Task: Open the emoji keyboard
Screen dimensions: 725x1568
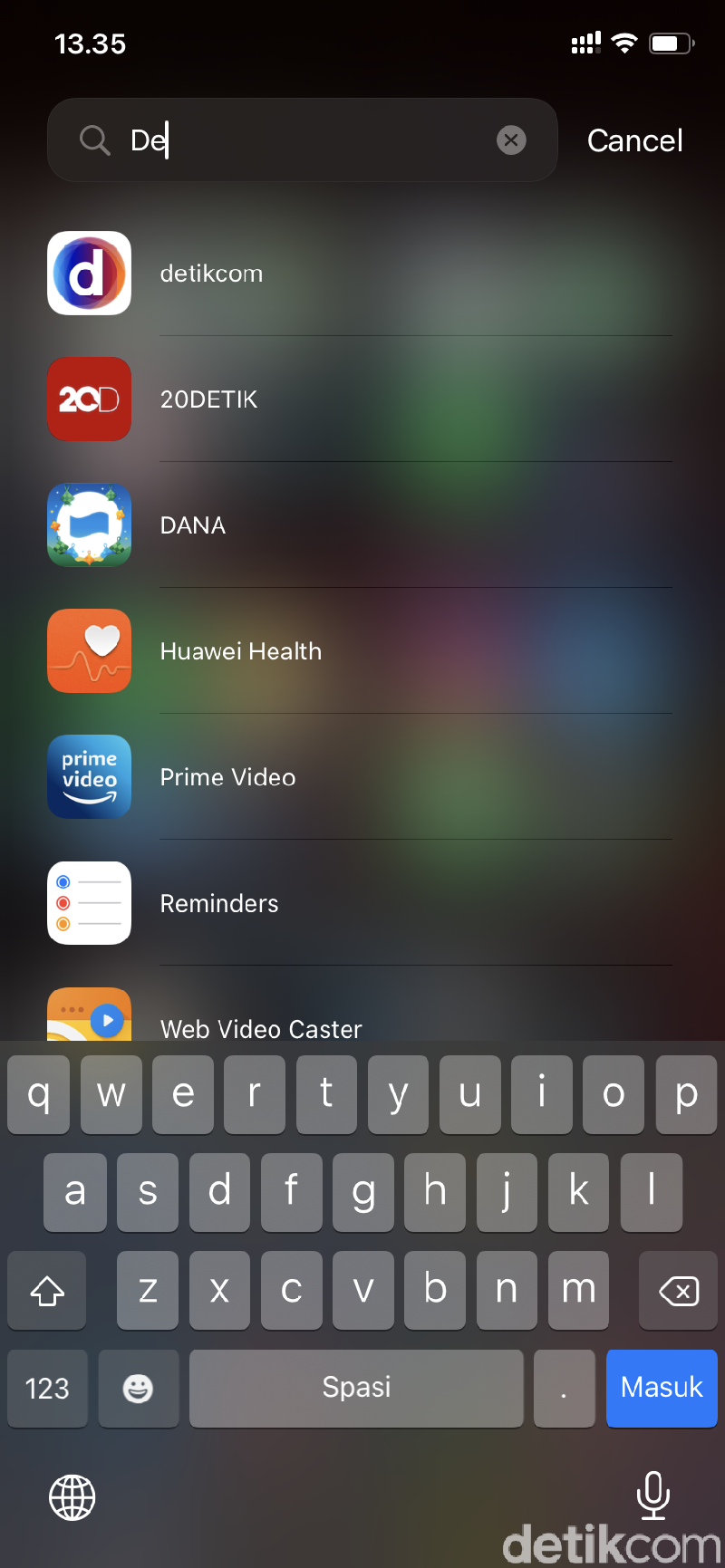Action: [x=139, y=1388]
